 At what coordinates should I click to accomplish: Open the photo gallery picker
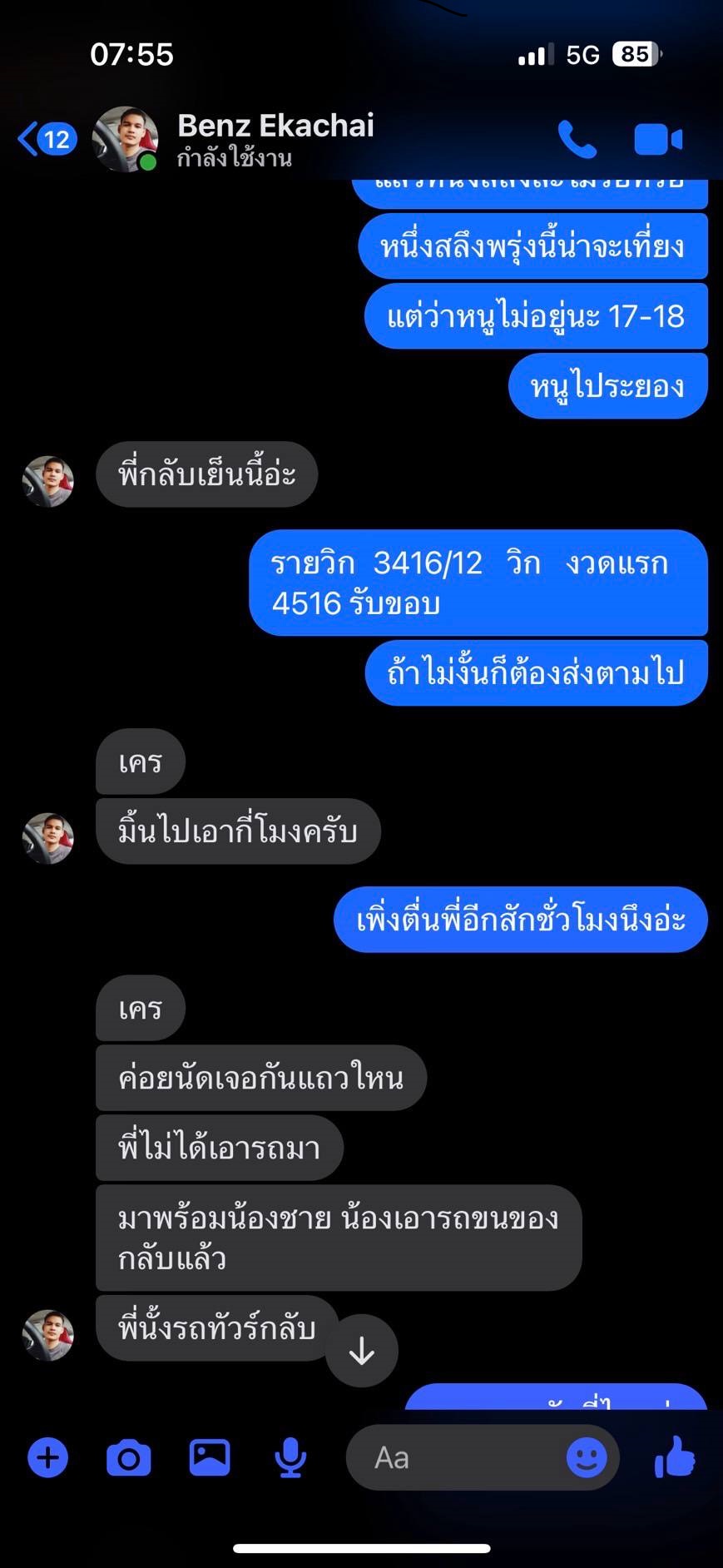[x=210, y=1457]
